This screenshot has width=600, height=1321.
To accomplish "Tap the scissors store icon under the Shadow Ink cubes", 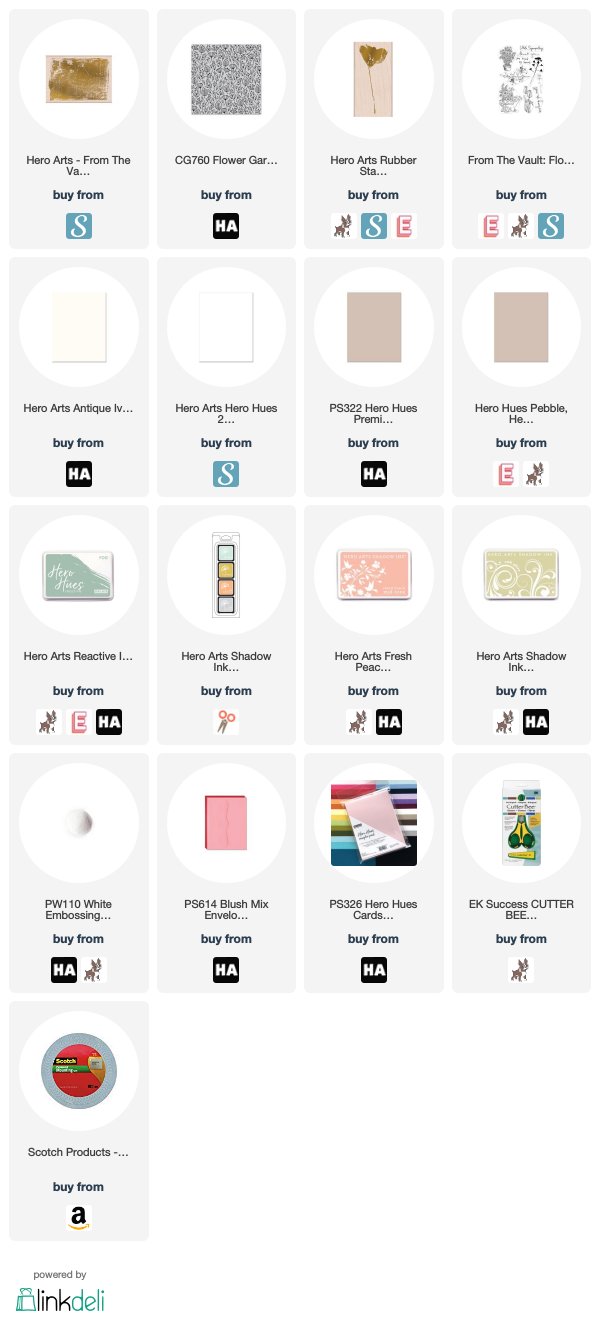I will coord(226,723).
